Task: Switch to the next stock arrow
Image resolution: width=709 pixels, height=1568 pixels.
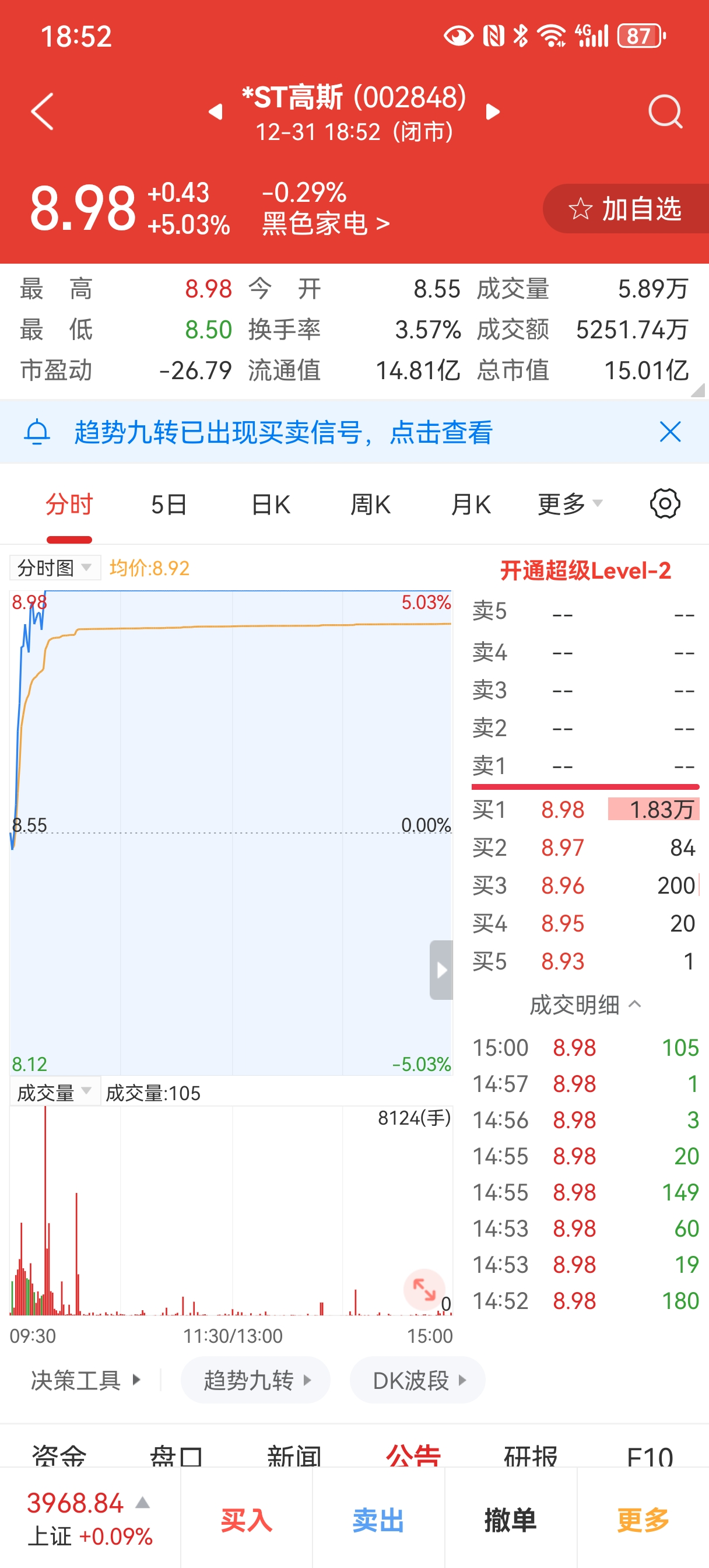Action: [493, 112]
